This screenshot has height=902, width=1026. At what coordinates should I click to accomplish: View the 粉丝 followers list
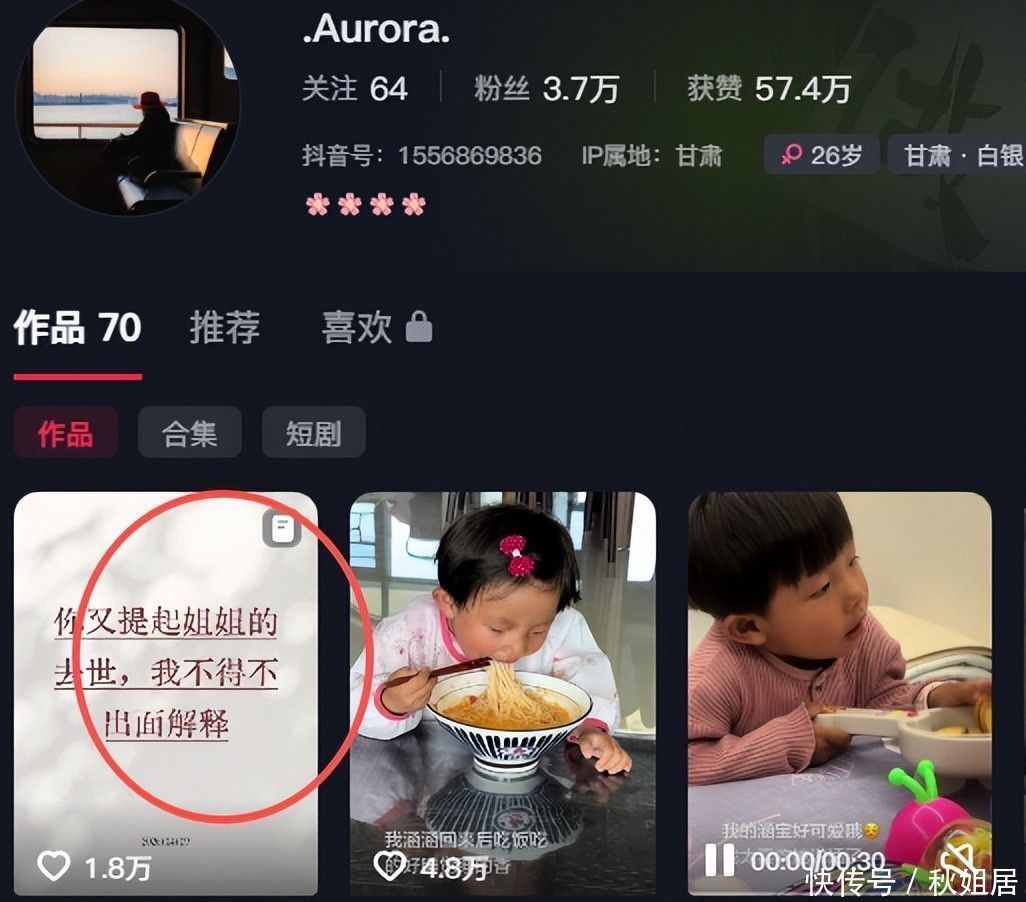[x=546, y=89]
